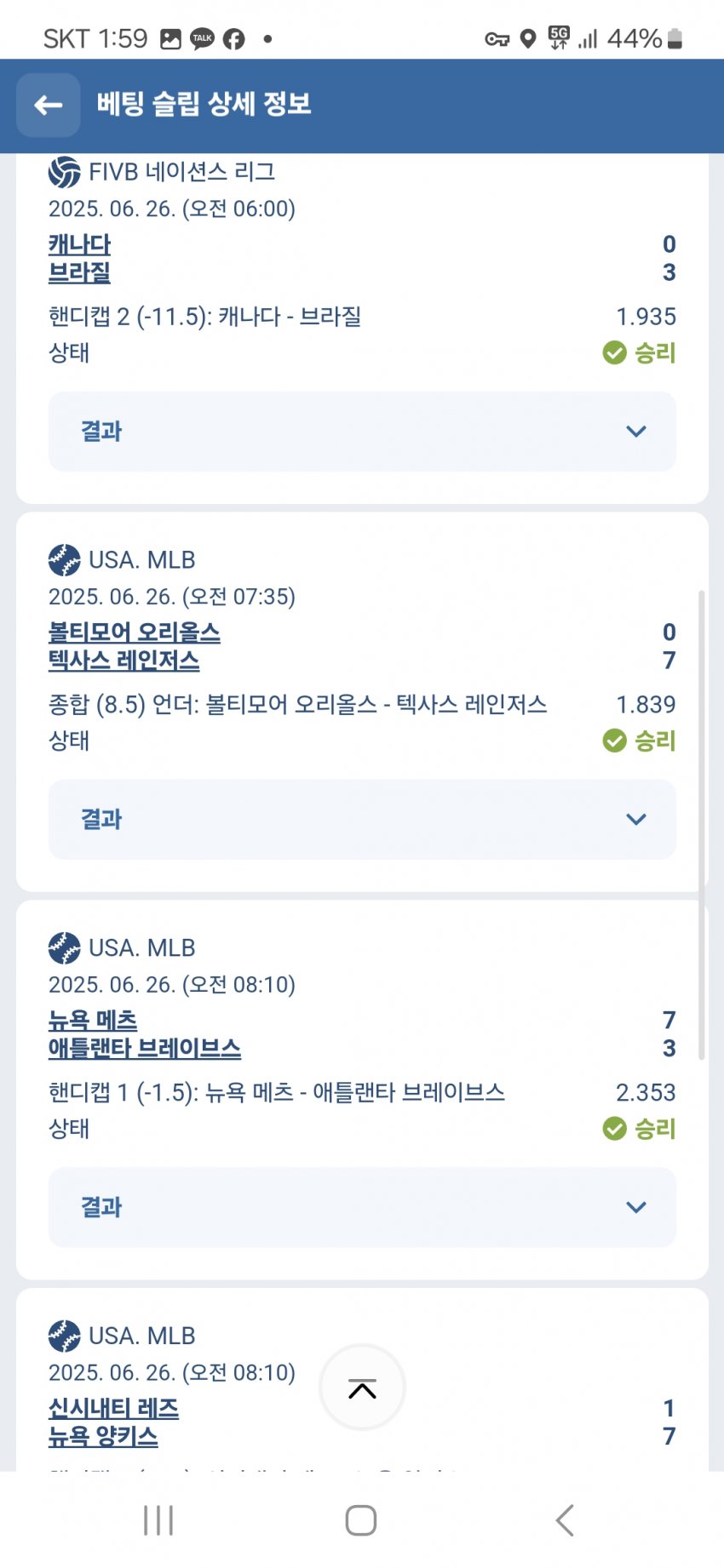The image size is (724, 1568).
Task: Expand 결과 under the 볼티모어 오리올스 bet
Action: coord(362,820)
